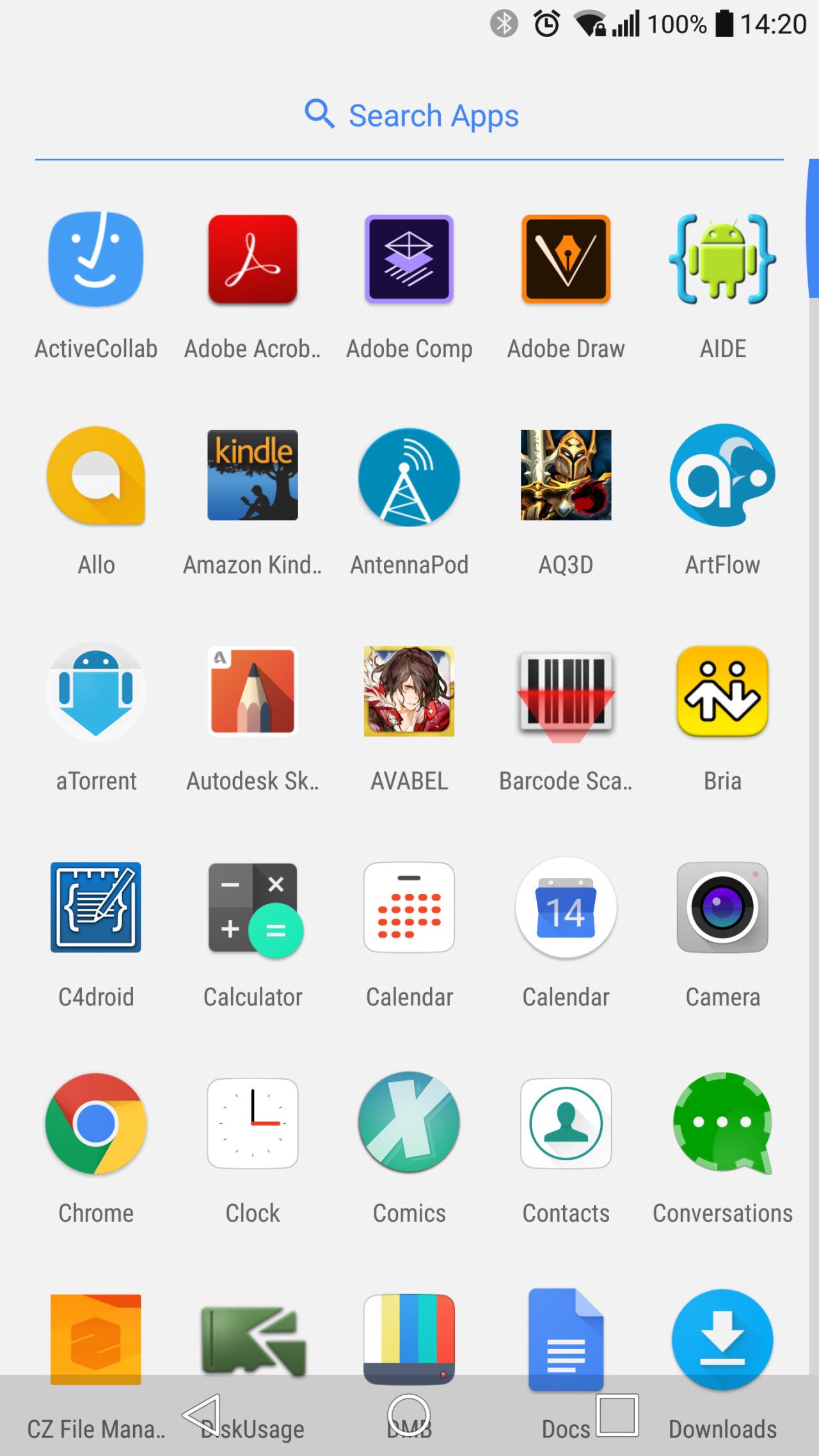Launch Amazon Kindle
The width and height of the screenshot is (819, 1456).
[253, 476]
